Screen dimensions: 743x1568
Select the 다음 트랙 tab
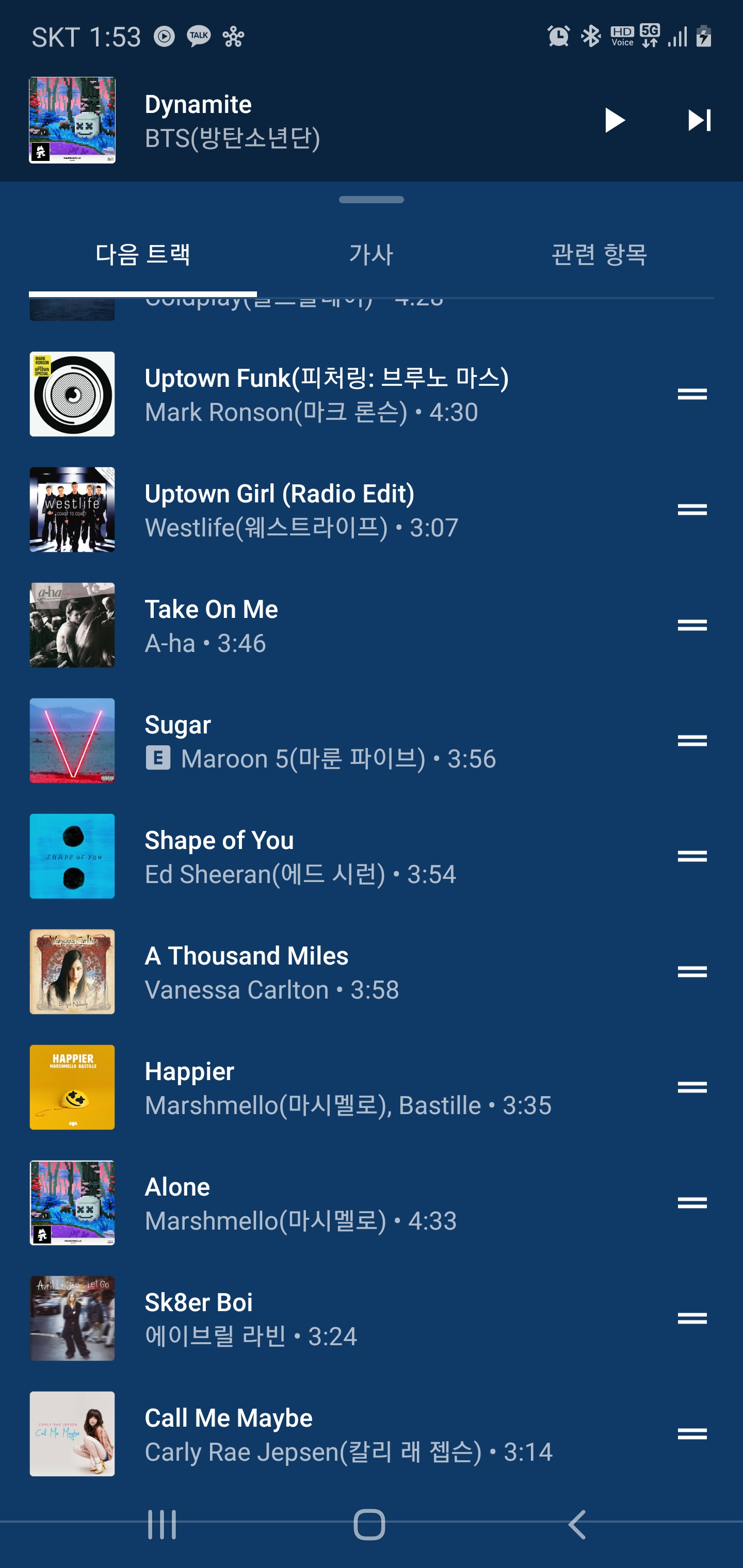[x=142, y=254]
